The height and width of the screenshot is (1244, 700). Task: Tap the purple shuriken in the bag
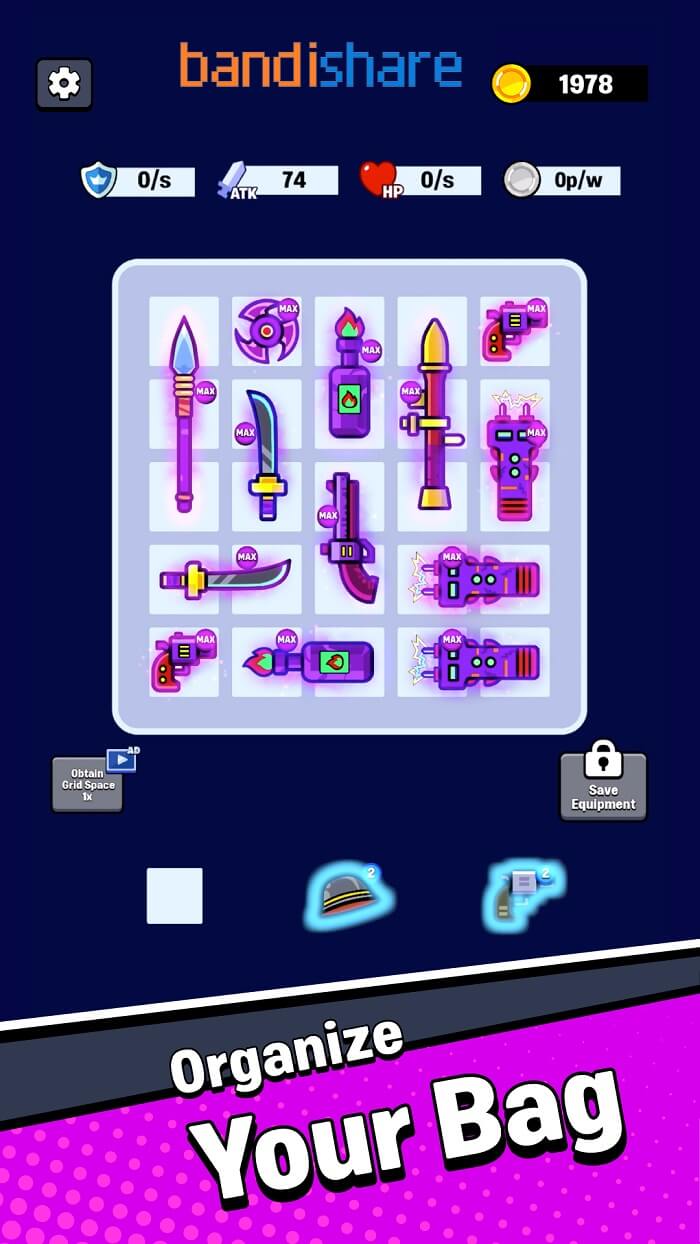266,330
